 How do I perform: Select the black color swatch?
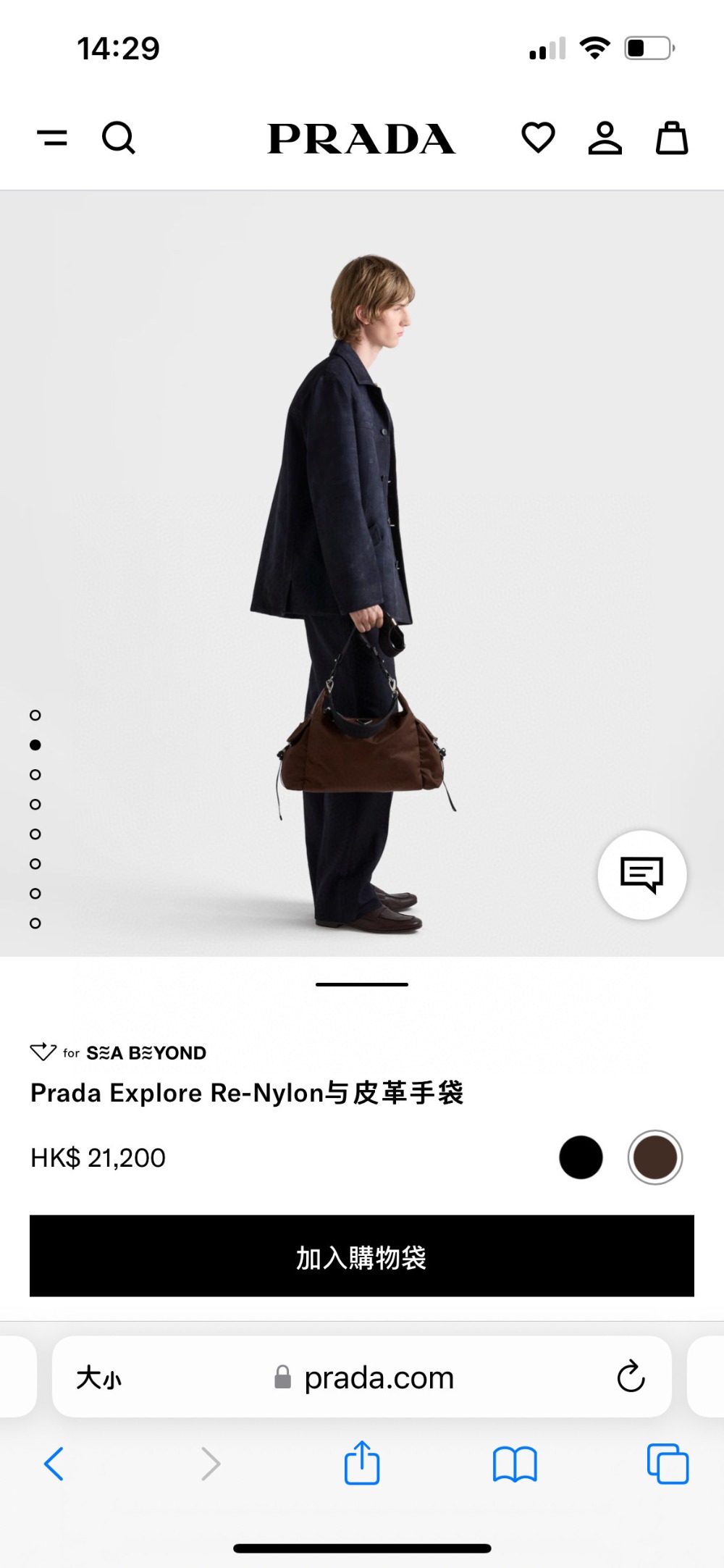(x=581, y=1157)
